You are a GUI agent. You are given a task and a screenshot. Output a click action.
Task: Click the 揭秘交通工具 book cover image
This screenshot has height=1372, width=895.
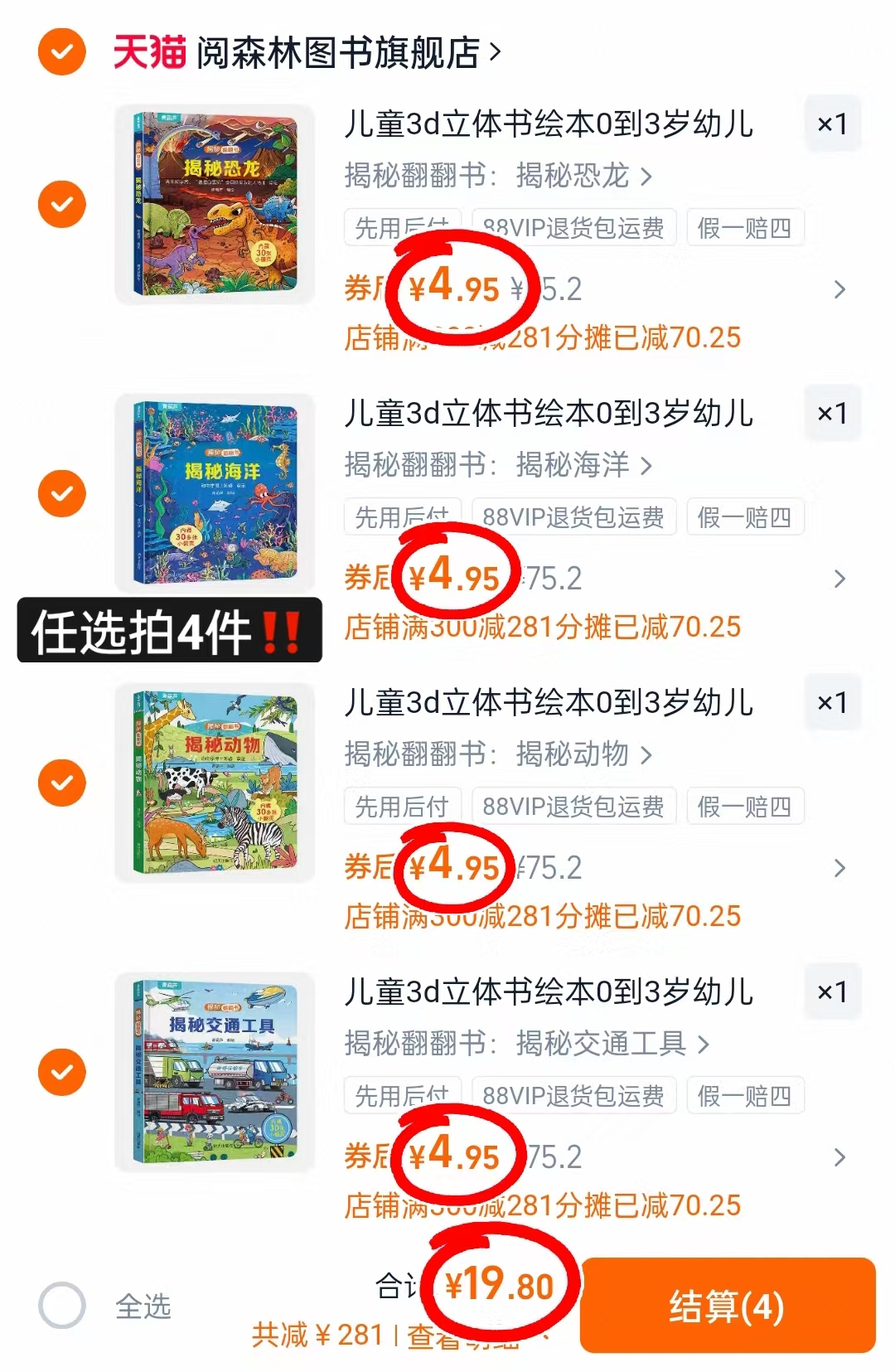coord(214,1074)
